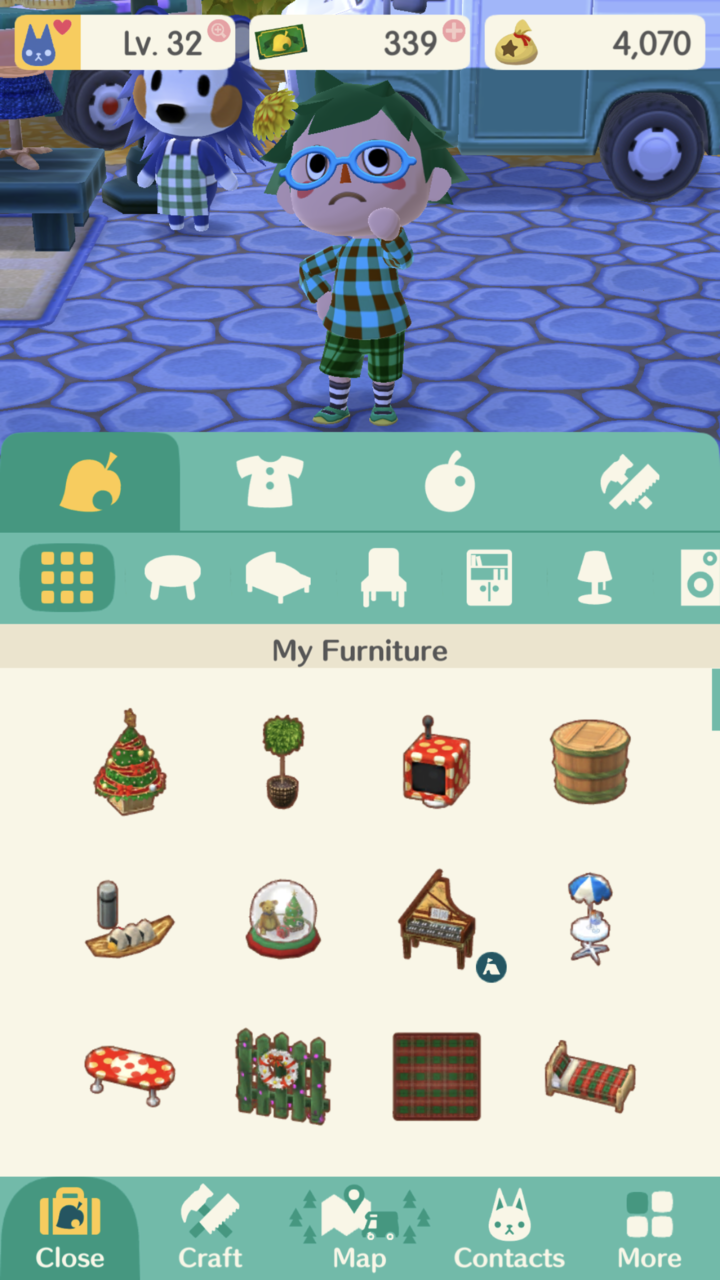Filter furniture by lamps
Viewport: 720px width, 1280px height.
pyautogui.click(x=595, y=578)
